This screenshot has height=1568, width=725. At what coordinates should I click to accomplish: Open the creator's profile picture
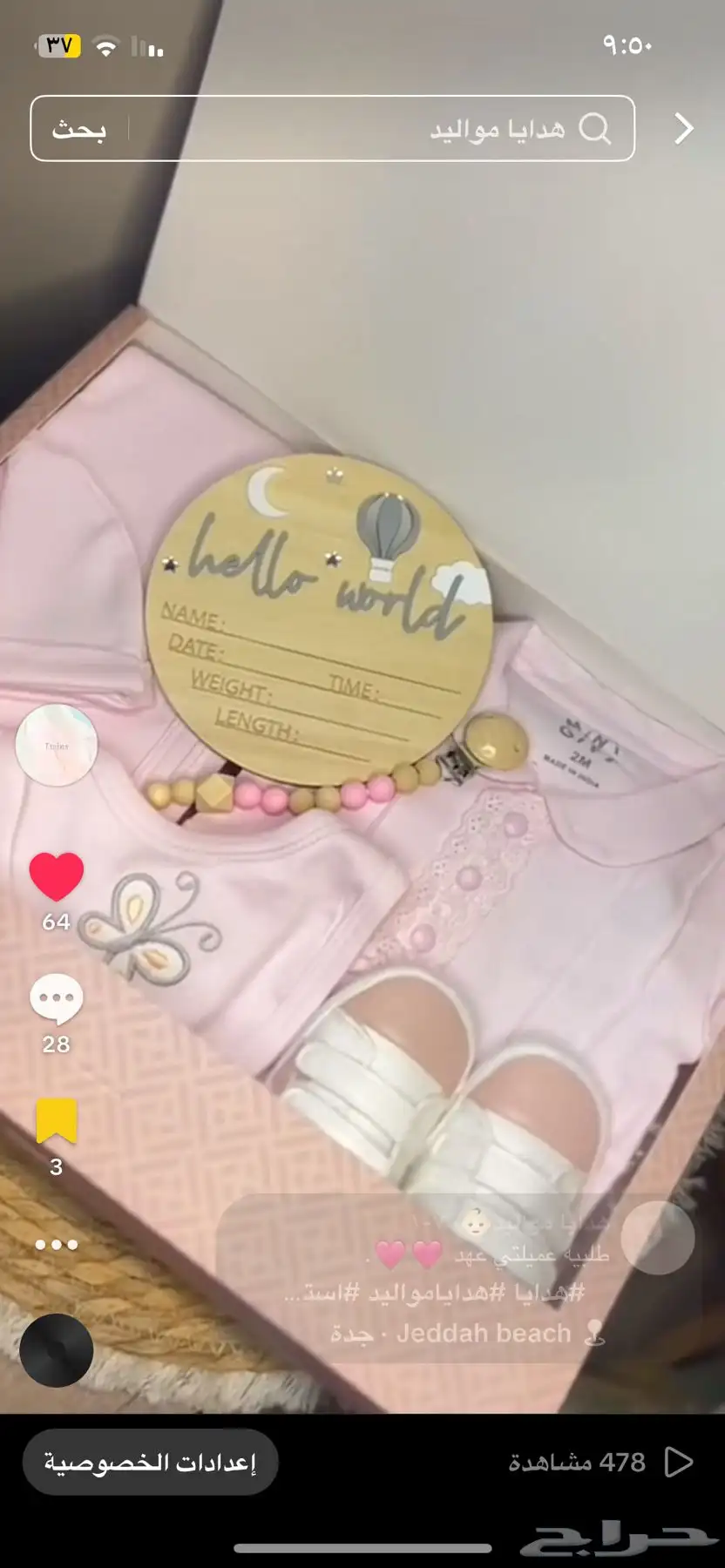click(x=57, y=746)
